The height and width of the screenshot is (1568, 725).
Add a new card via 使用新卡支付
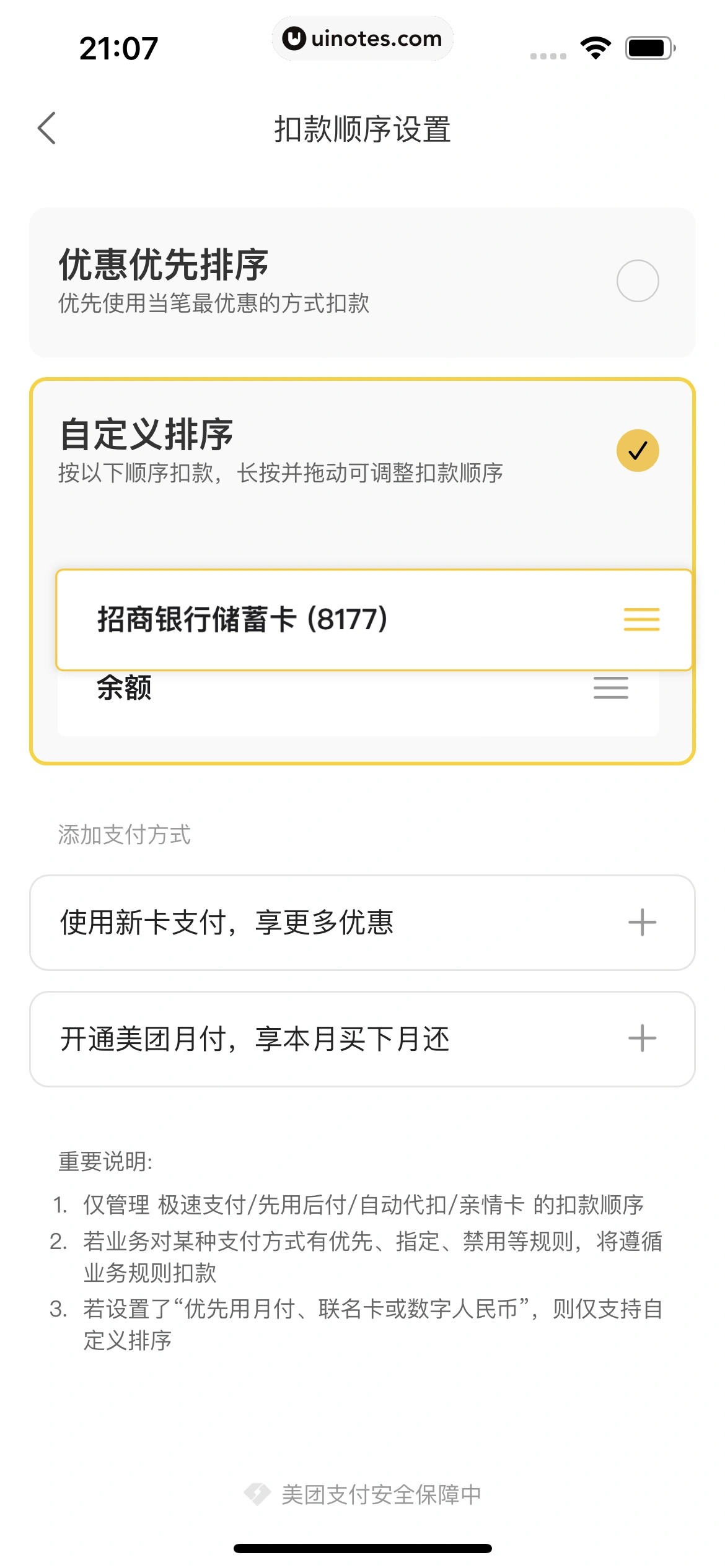[642, 923]
